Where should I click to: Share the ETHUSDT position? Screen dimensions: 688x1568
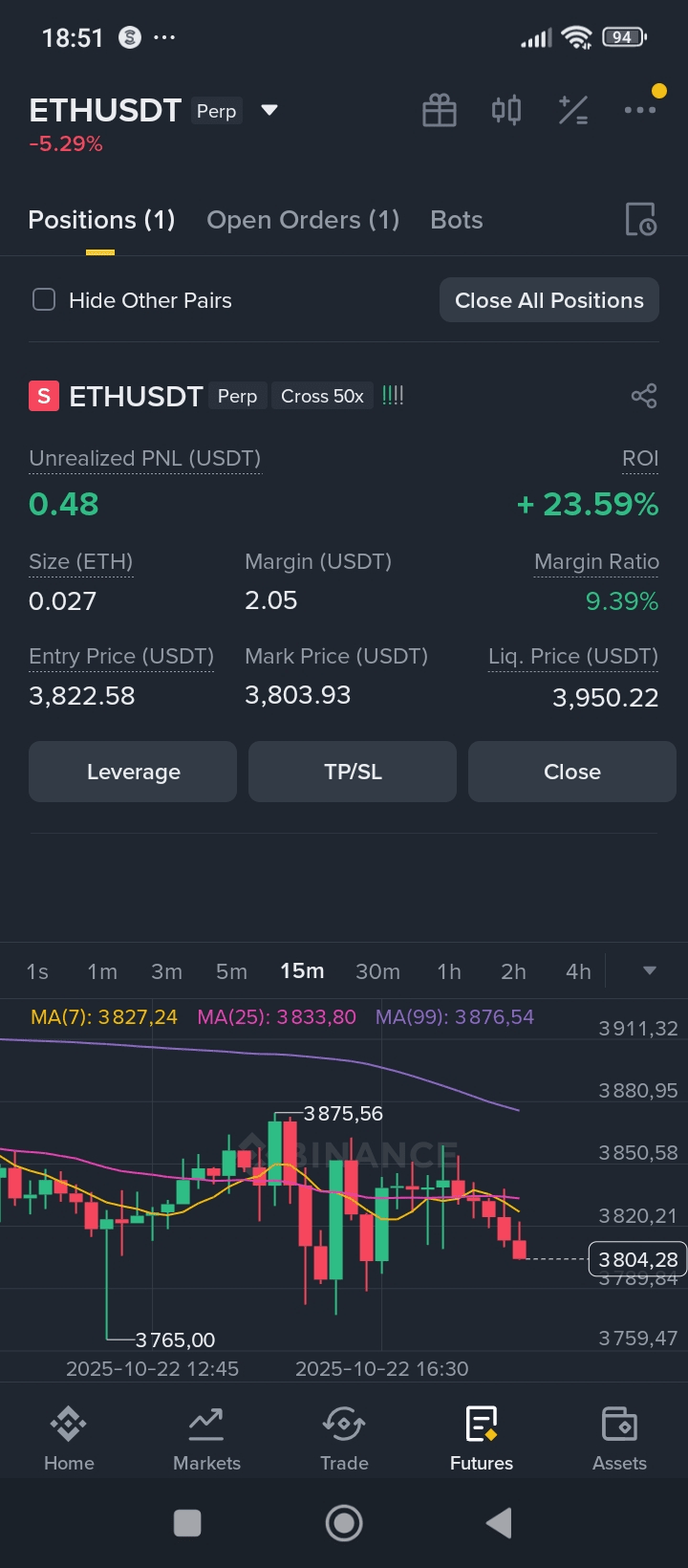(644, 396)
